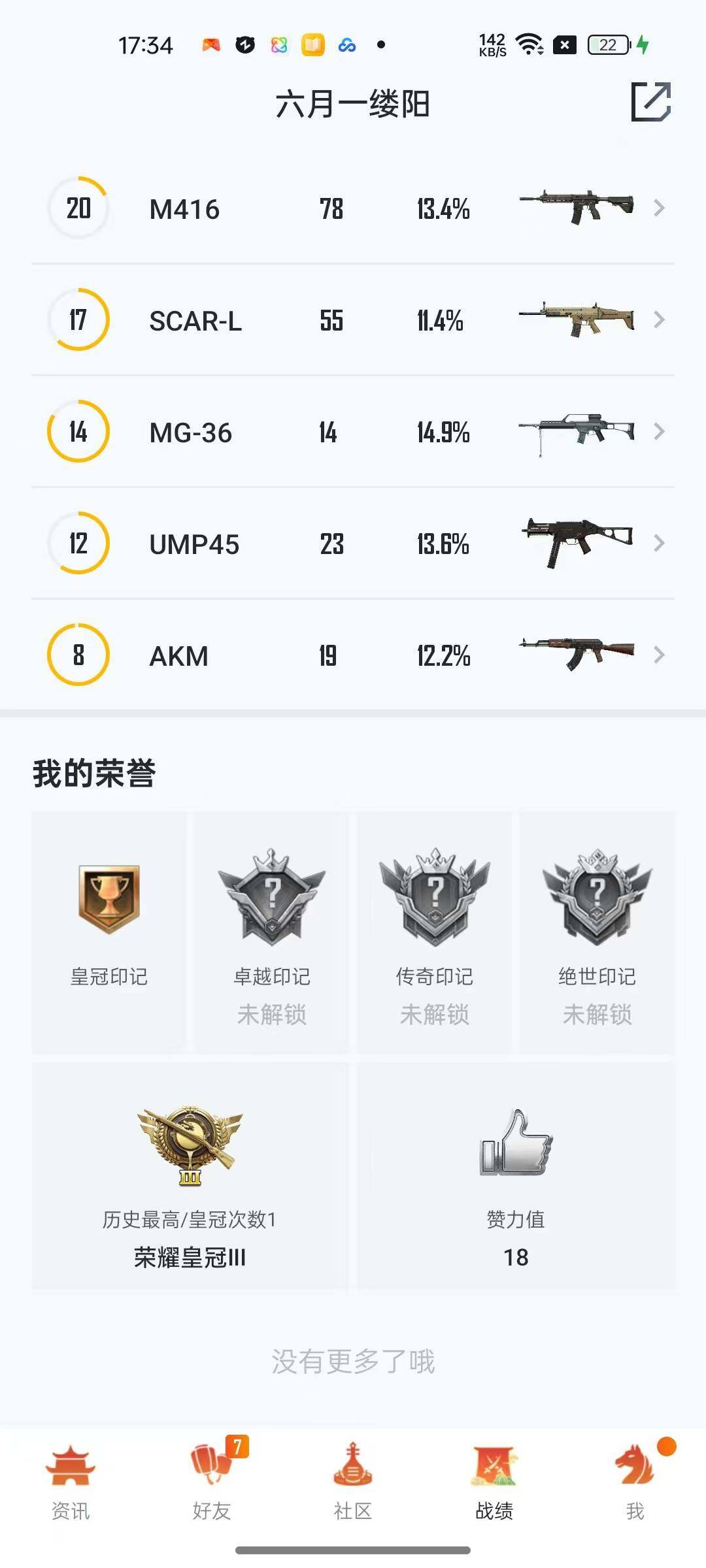Expand the SCAR-L row arrow
The width and height of the screenshot is (706, 1568).
pyautogui.click(x=658, y=320)
